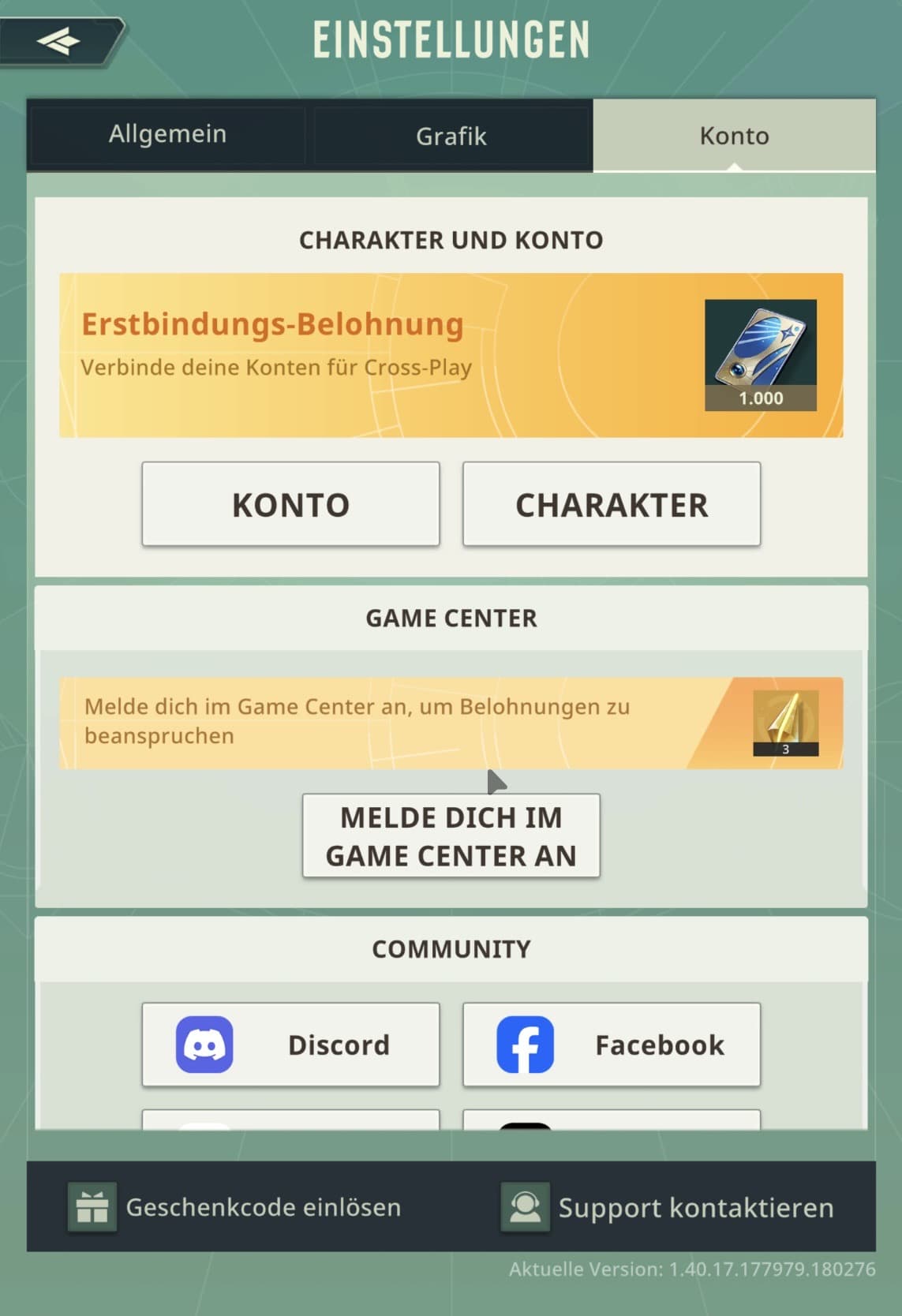Tap Support kontaktieren
The image size is (902, 1316).
(x=668, y=1207)
